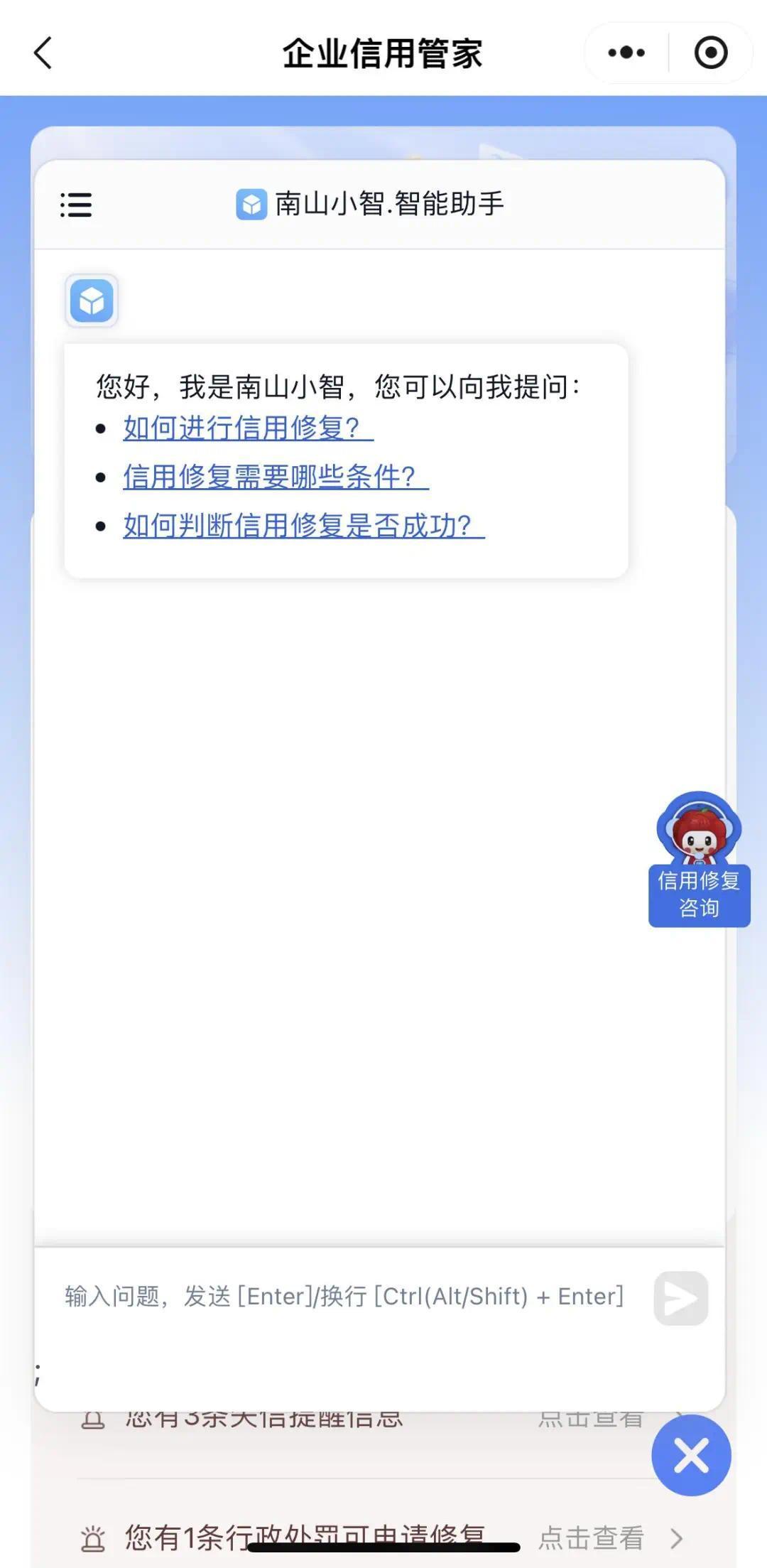Send the typed question
Viewport: 767px width, 1568px height.
680,1298
